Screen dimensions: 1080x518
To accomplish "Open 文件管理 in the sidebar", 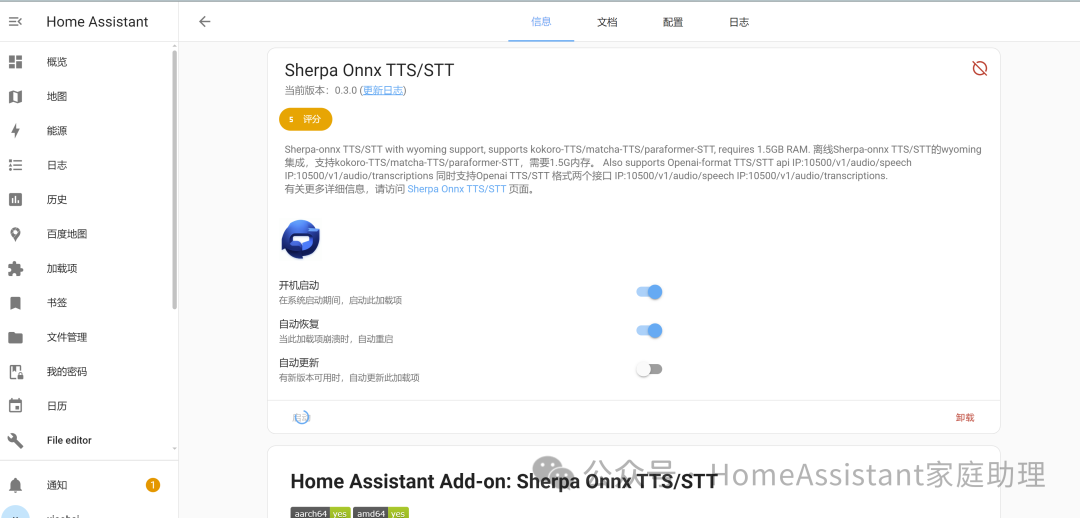I will tap(66, 338).
